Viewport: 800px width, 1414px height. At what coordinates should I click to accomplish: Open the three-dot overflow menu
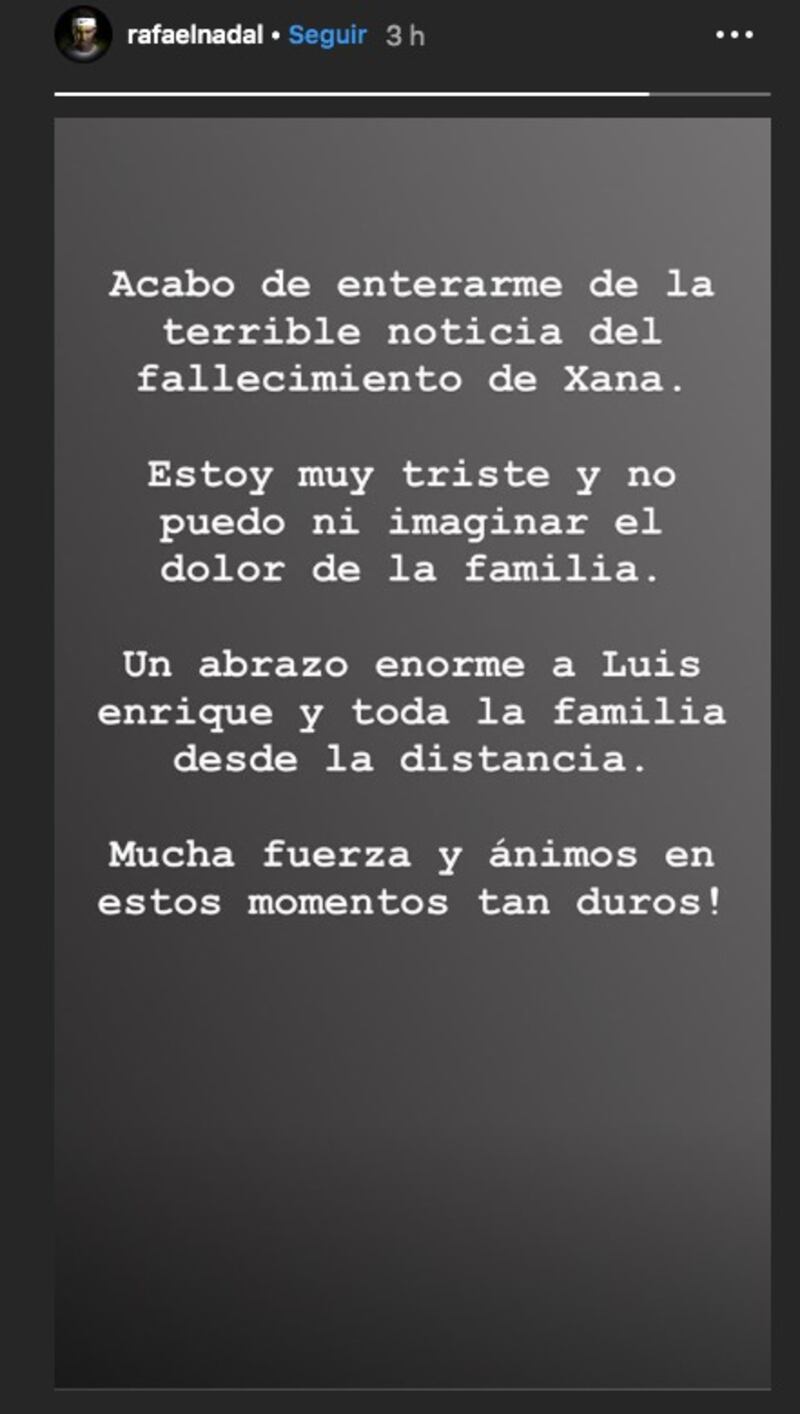734,36
